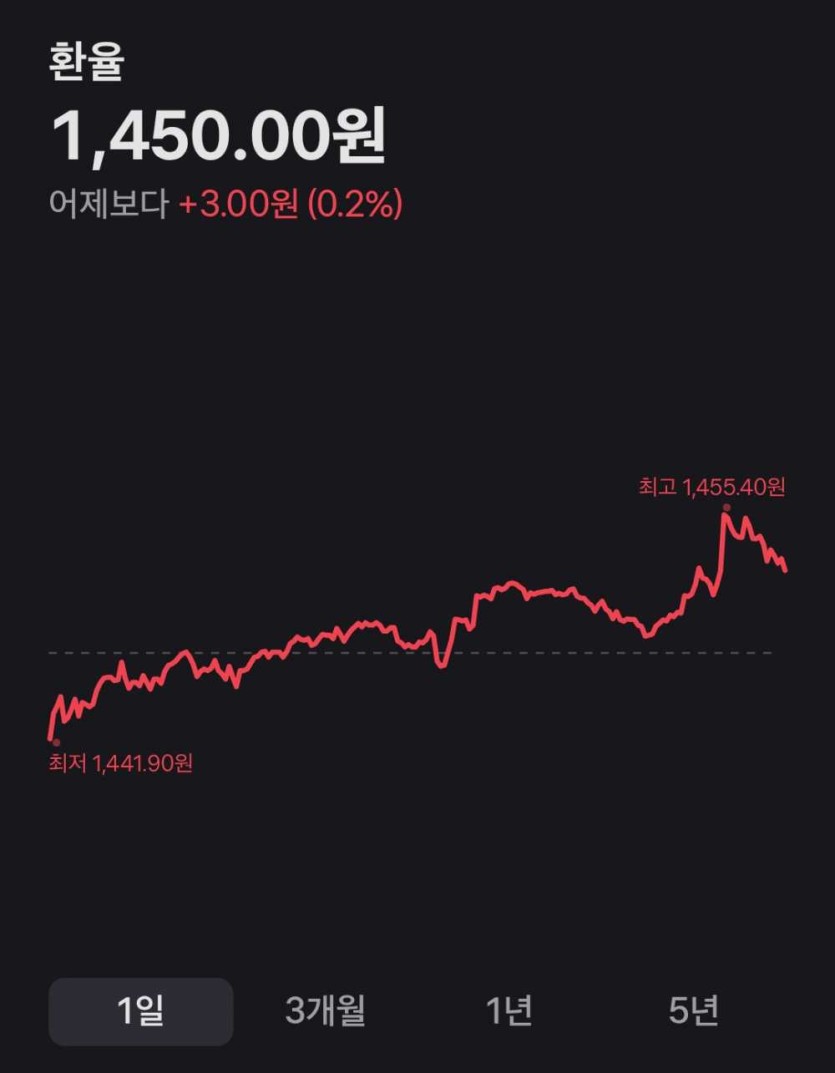The height and width of the screenshot is (1073, 835).
Task: Select the highlighted 1일 toggle pill
Action: [x=140, y=1011]
